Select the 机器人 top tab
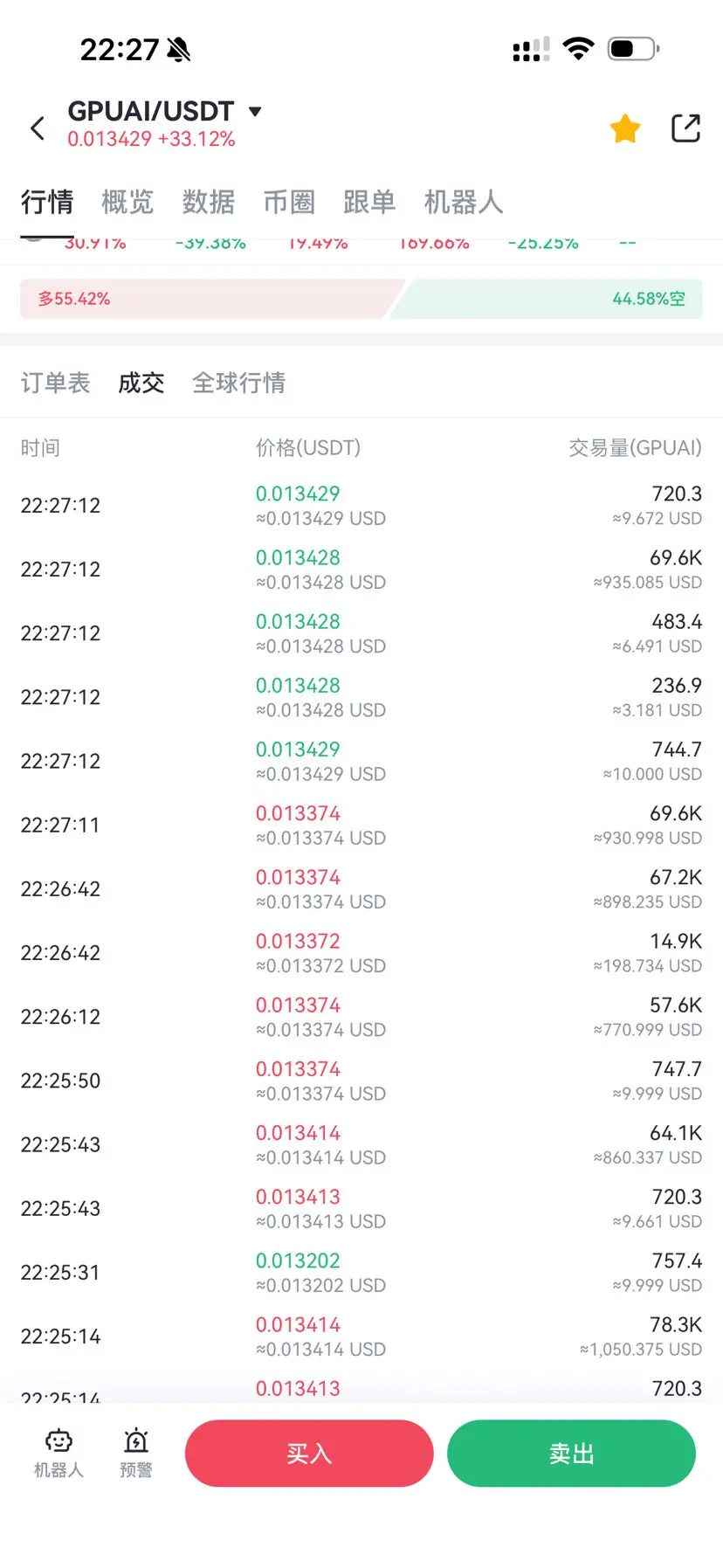This screenshot has height=1568, width=723. pos(463,202)
